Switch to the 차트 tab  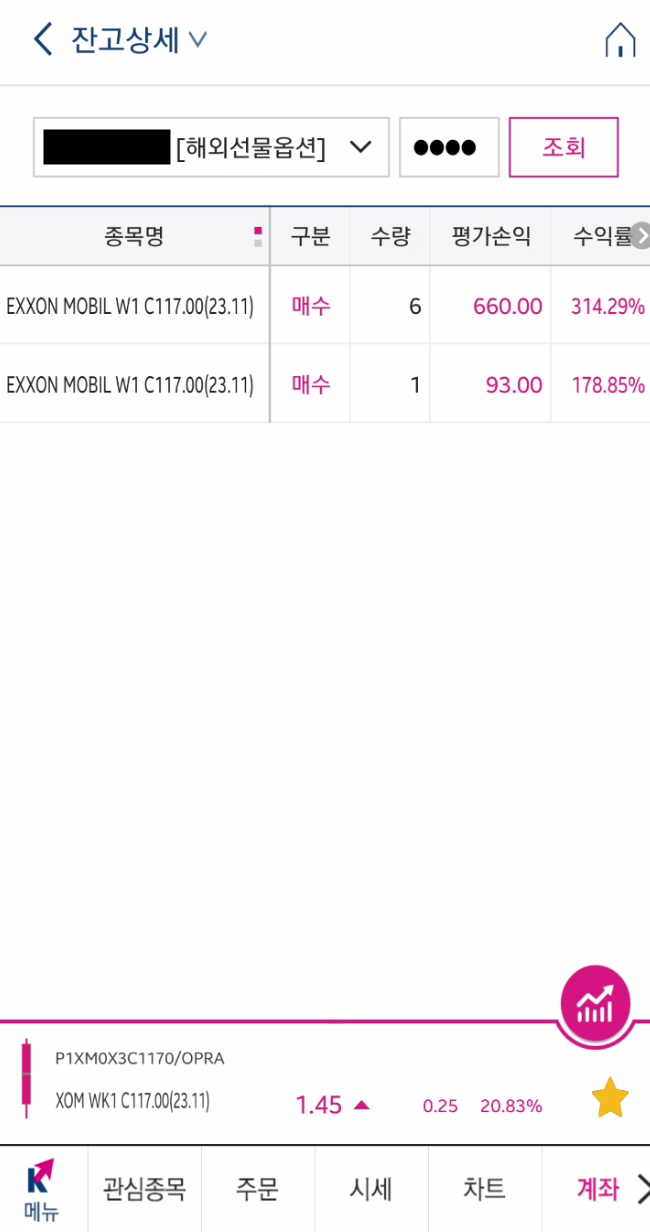(484, 1189)
